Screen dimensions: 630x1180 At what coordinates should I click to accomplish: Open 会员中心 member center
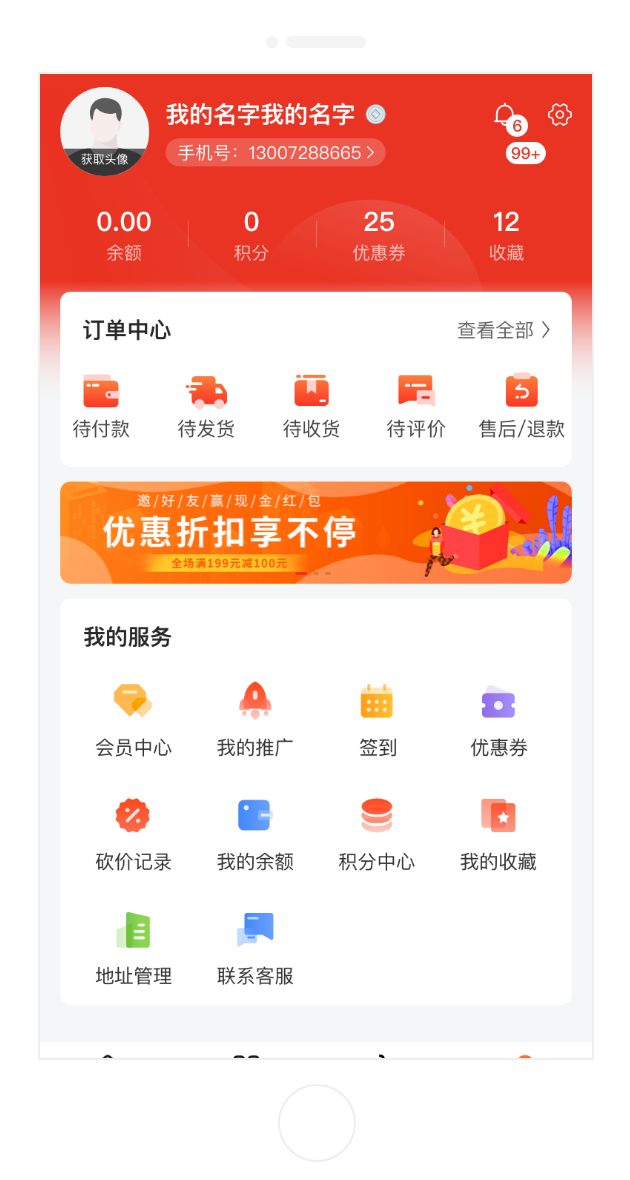[x=133, y=720]
